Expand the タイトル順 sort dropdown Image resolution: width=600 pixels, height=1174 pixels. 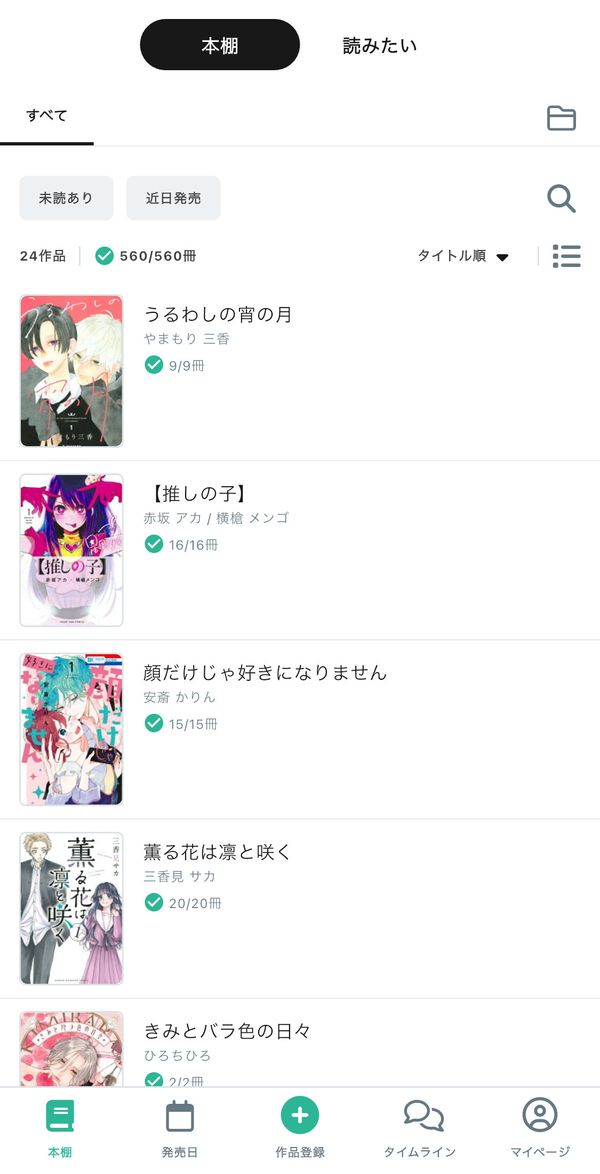464,256
